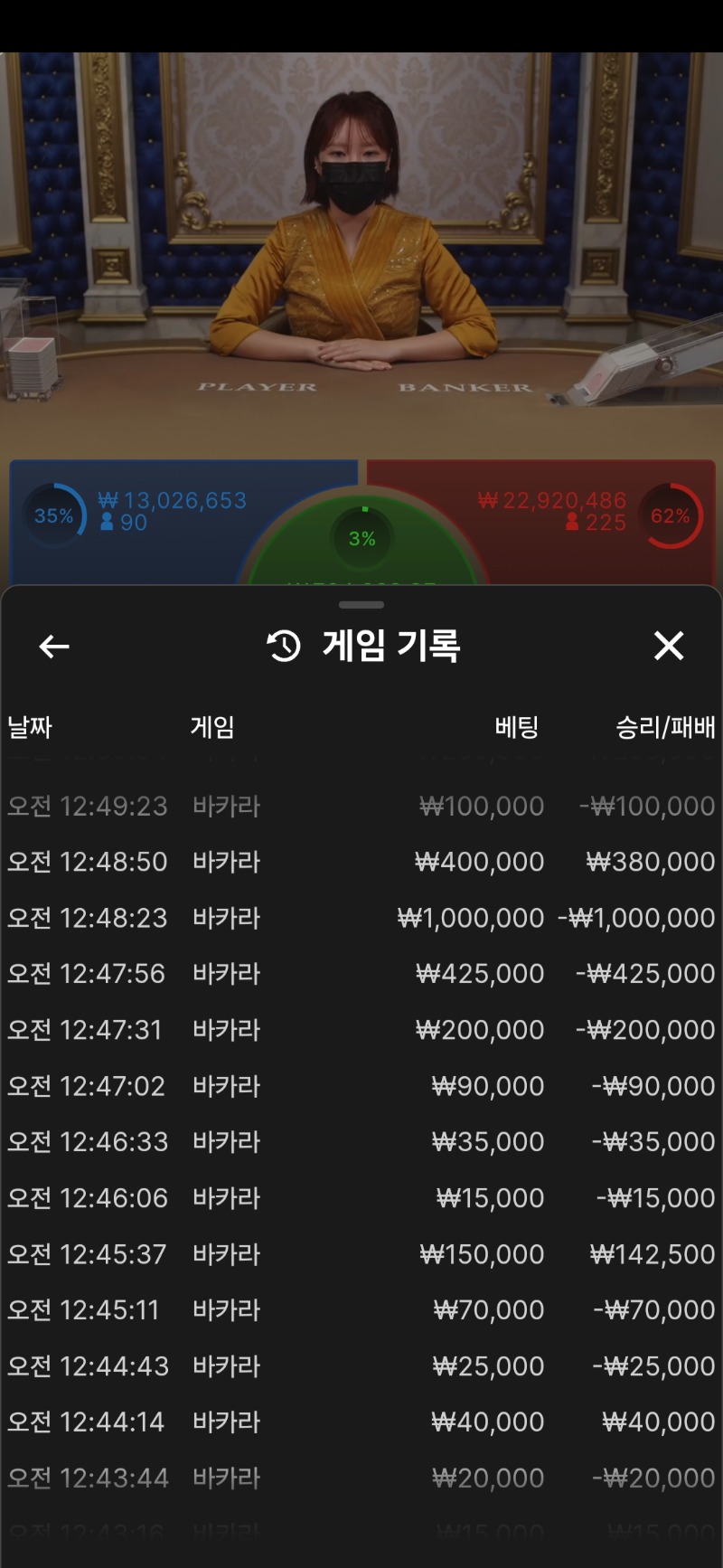View details of 12:47:31 game
Image resolution: width=723 pixels, height=1568 pixels.
(x=361, y=1030)
